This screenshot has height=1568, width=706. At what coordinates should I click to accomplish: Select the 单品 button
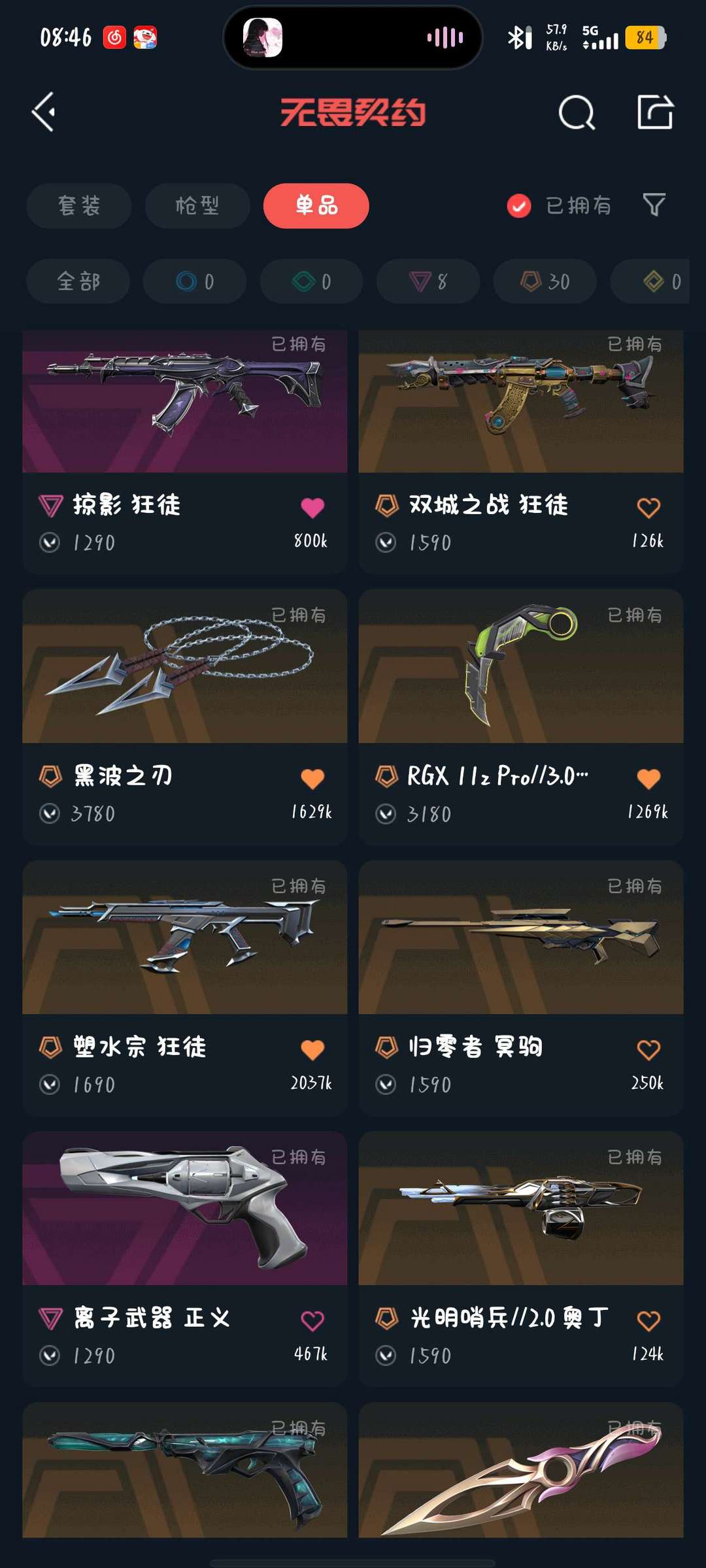click(316, 206)
